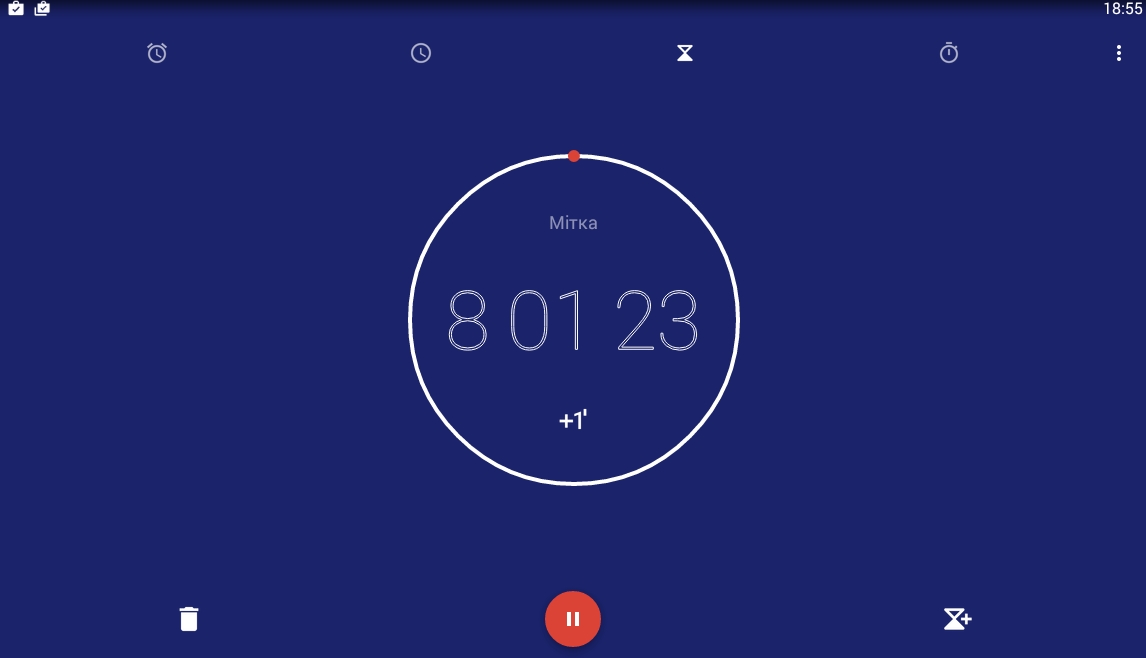Select the Timer hourglass tab
This screenshot has height=658, width=1146.
[684, 53]
